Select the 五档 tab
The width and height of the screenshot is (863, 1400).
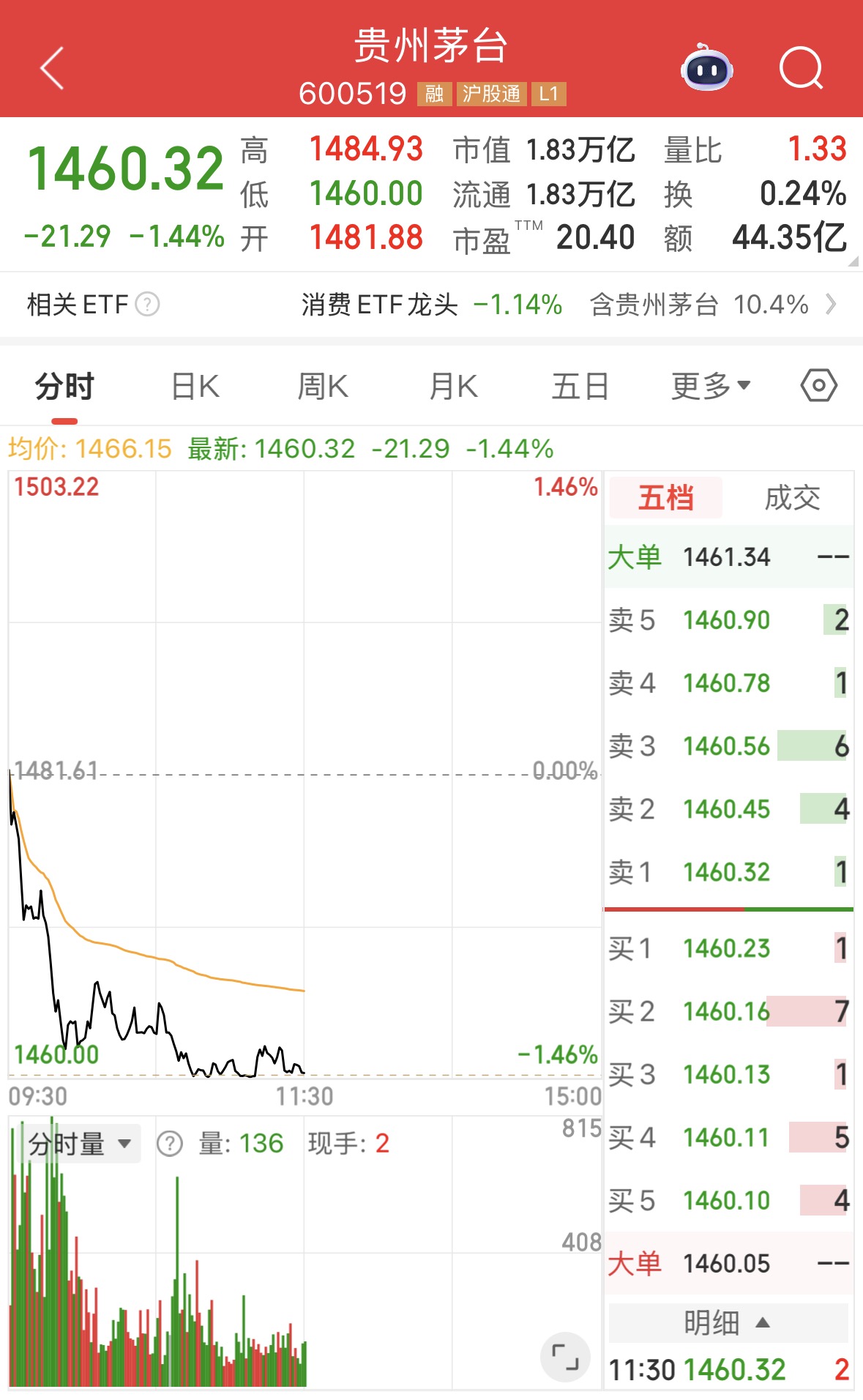pyautogui.click(x=665, y=498)
